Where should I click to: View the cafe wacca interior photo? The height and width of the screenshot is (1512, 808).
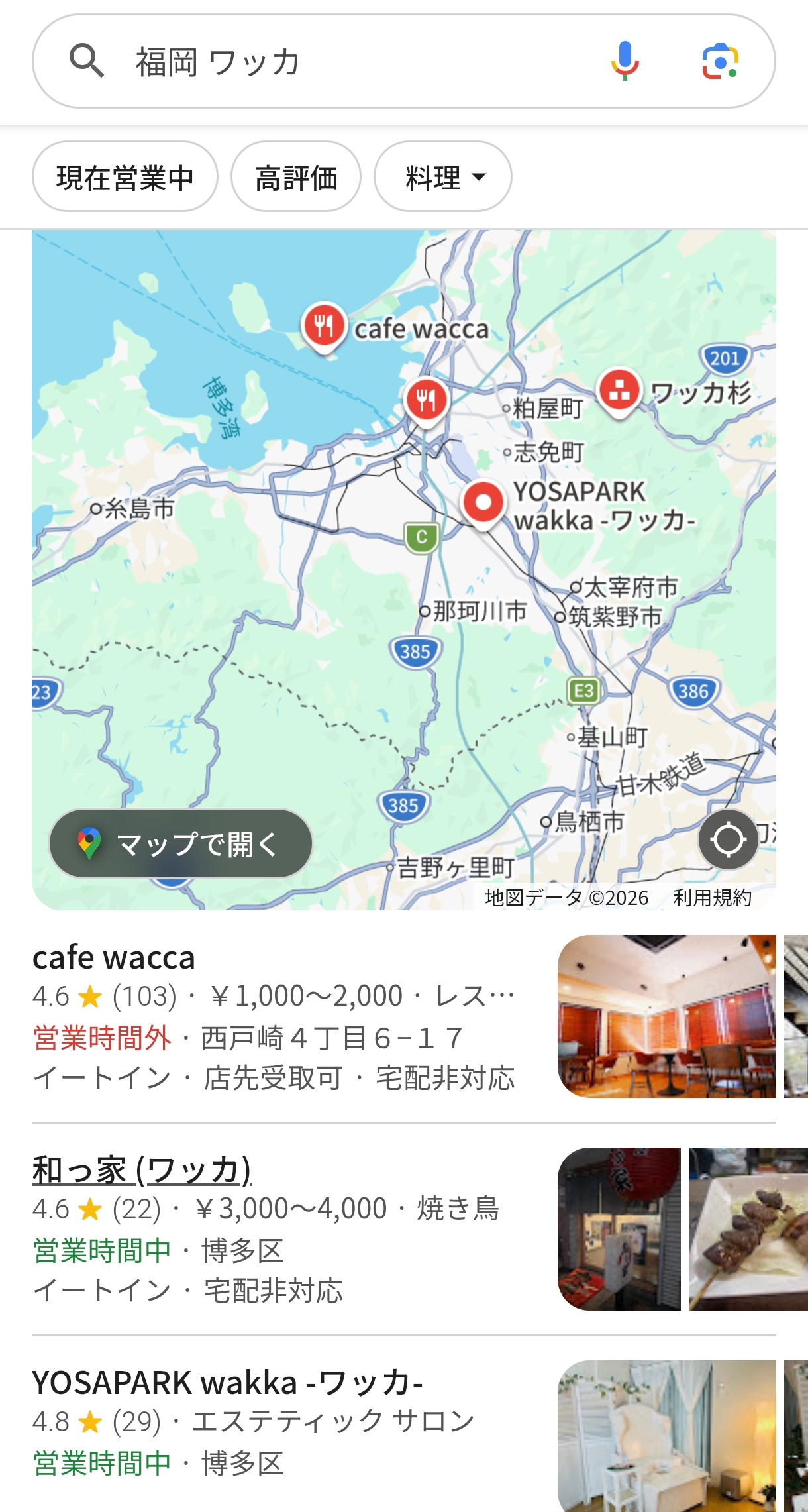(666, 1016)
